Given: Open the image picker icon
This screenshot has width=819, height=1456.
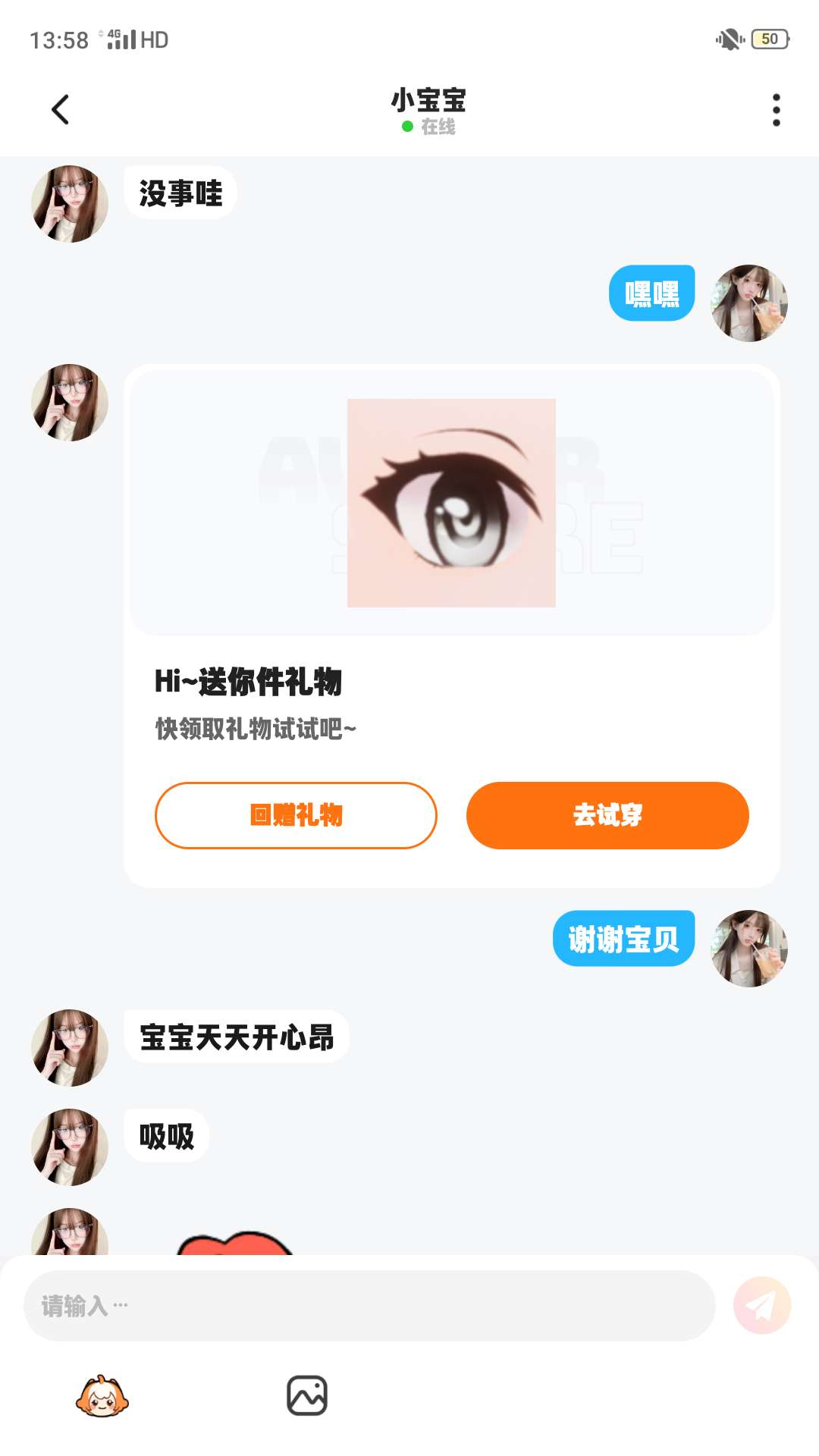Looking at the screenshot, I should click(307, 1396).
